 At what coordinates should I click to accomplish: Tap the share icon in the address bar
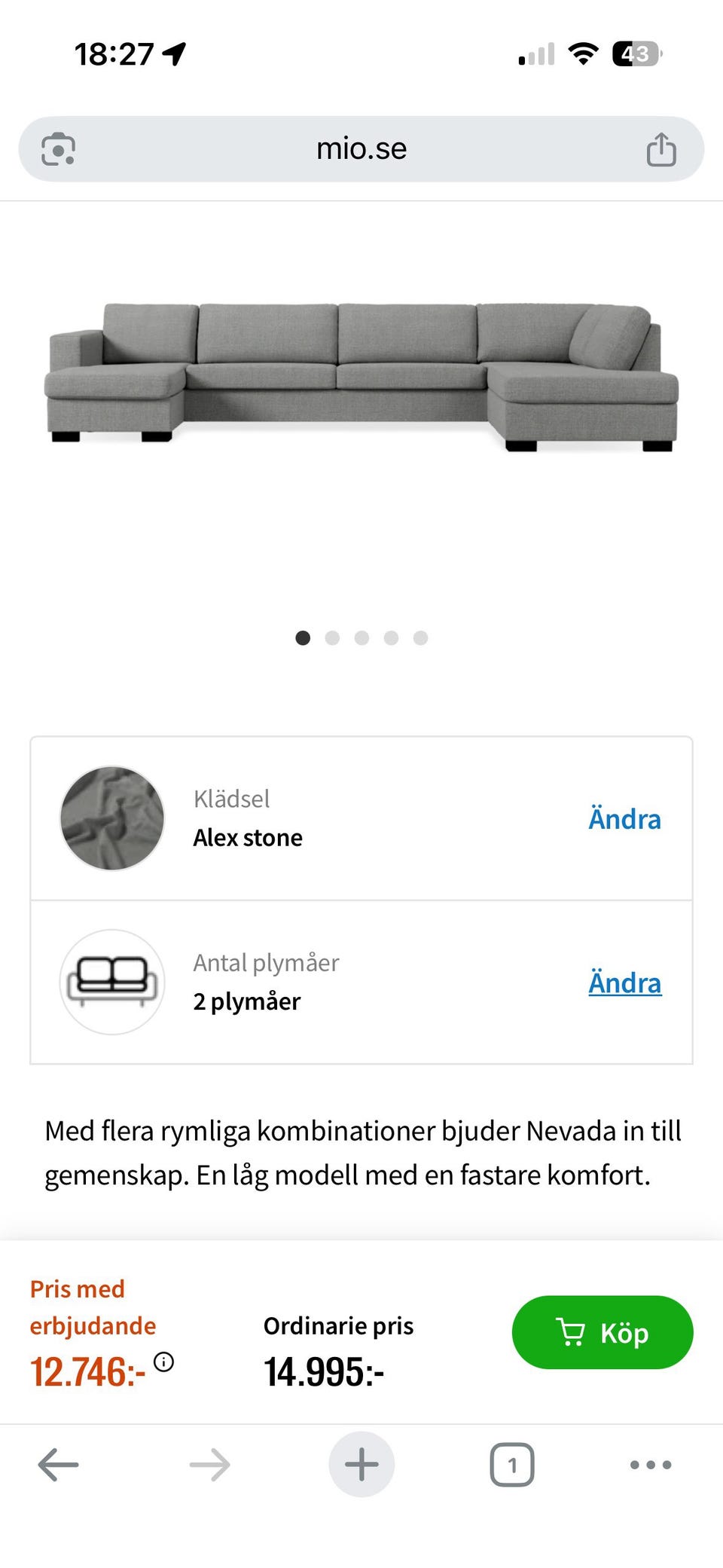pos(661,148)
